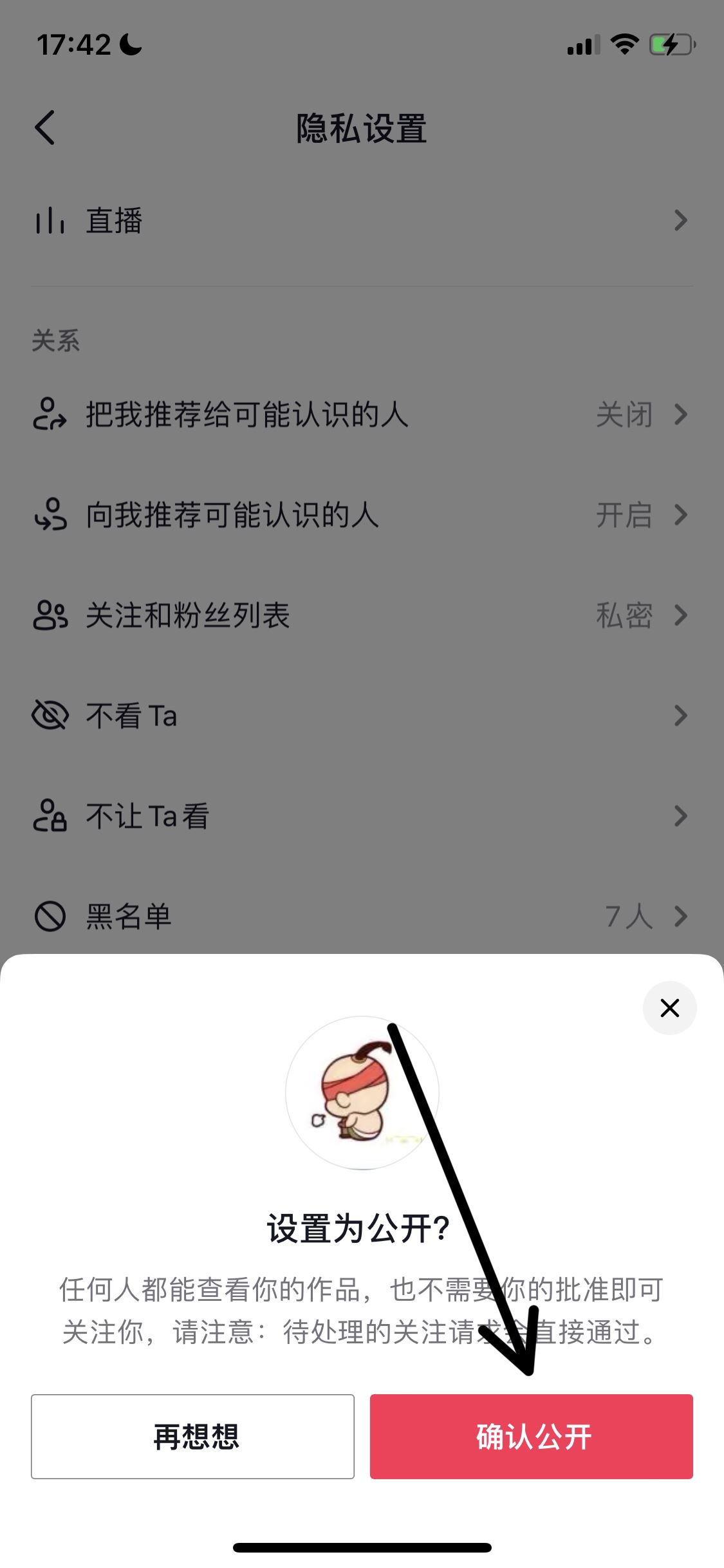Select the 隐私设置 title

click(362, 127)
